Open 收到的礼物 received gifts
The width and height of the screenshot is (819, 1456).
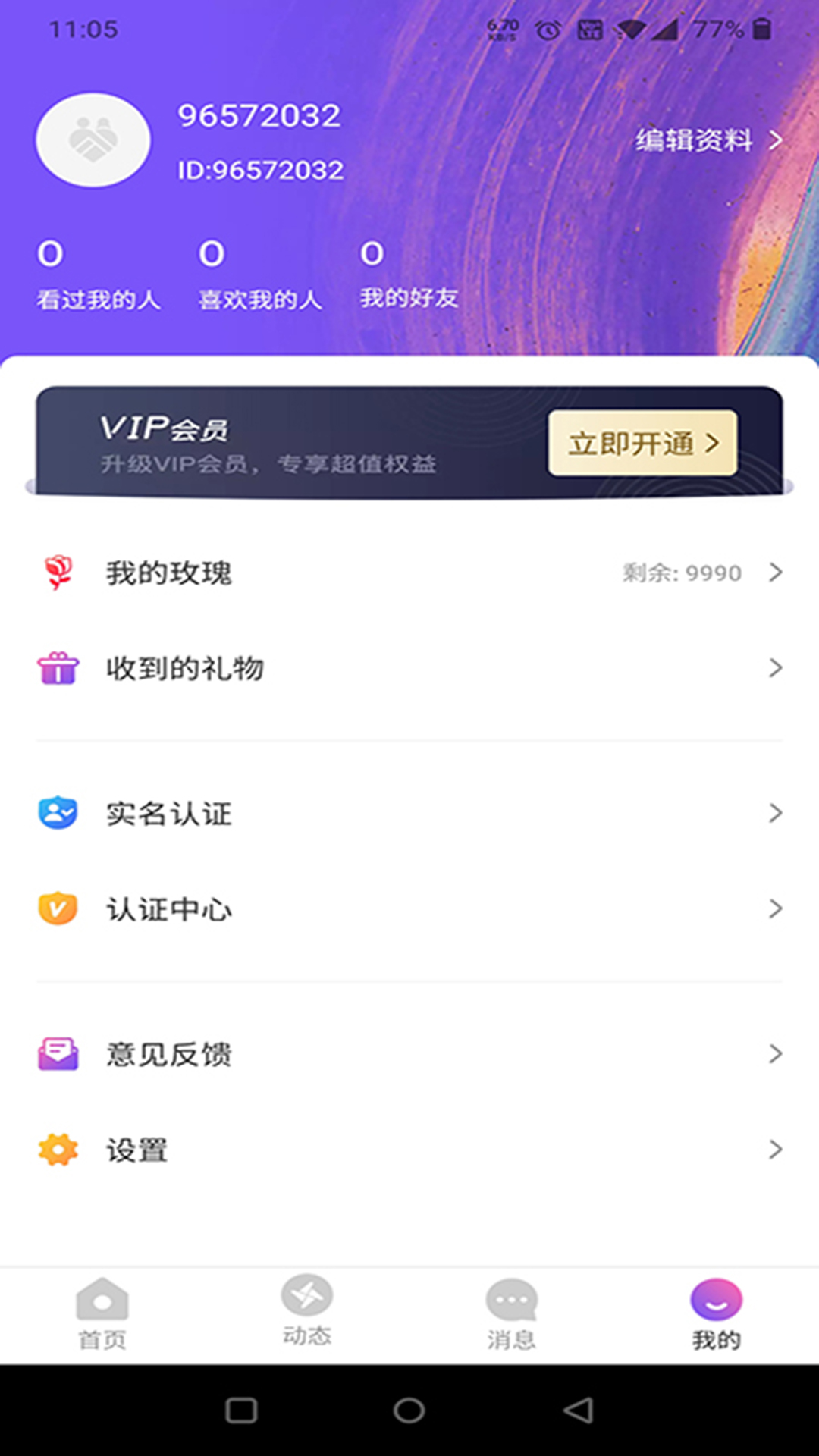[x=409, y=668]
